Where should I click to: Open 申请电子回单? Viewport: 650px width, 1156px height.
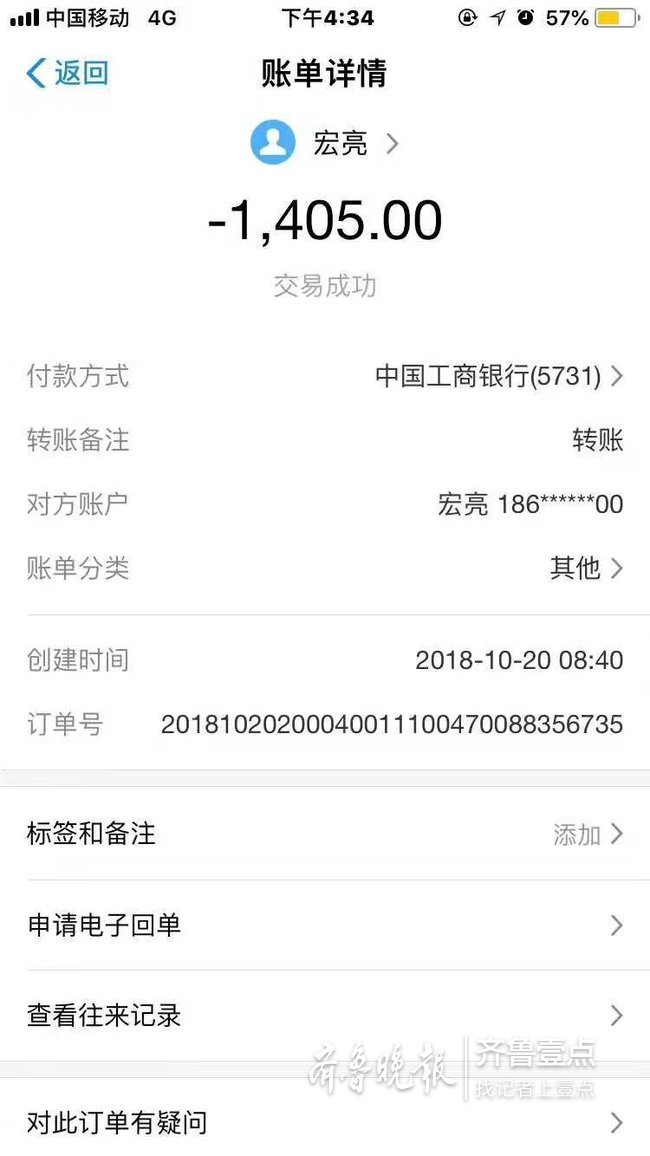[x=324, y=925]
